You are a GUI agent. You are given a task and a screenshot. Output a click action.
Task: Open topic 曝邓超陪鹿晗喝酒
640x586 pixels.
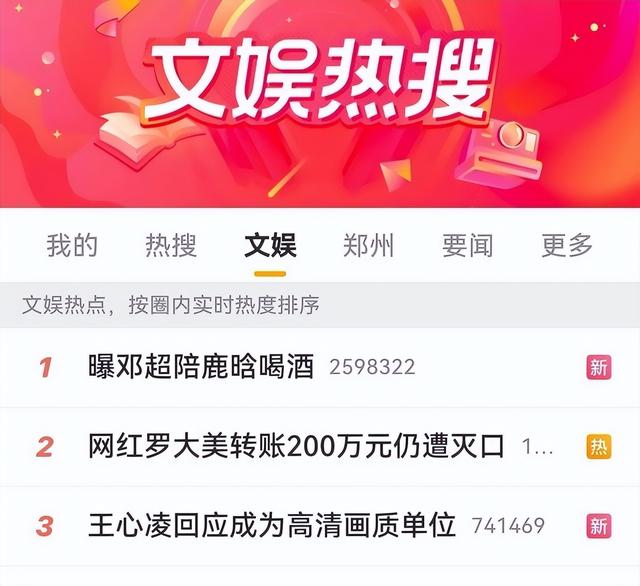click(201, 367)
